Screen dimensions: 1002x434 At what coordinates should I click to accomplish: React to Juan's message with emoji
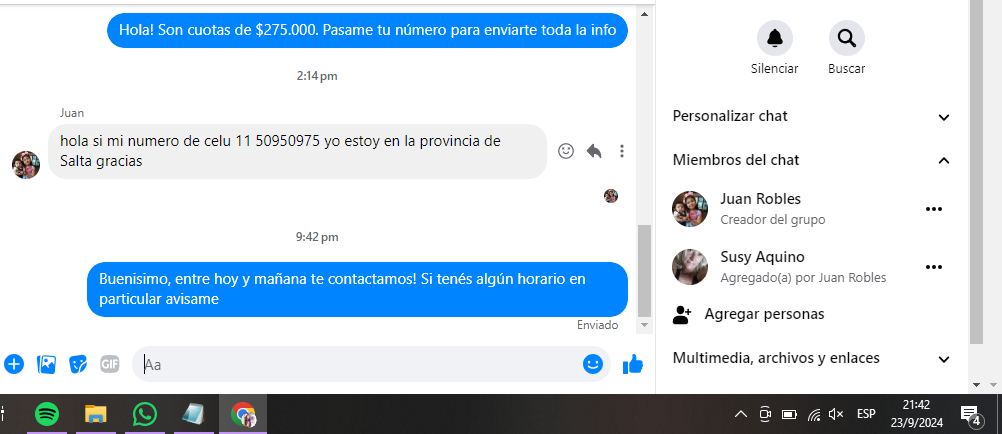pos(566,151)
